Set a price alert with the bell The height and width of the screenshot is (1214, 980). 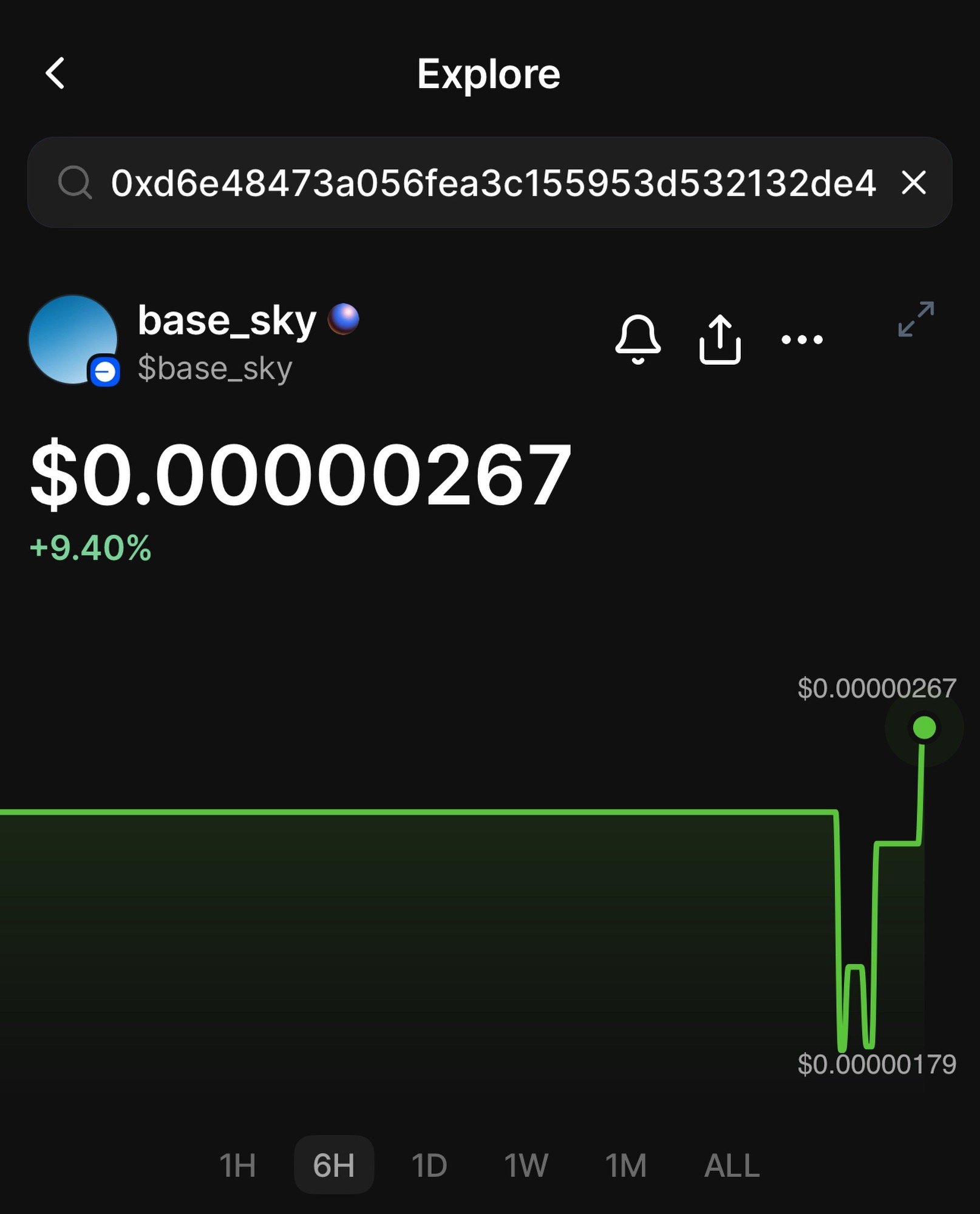[x=637, y=339]
